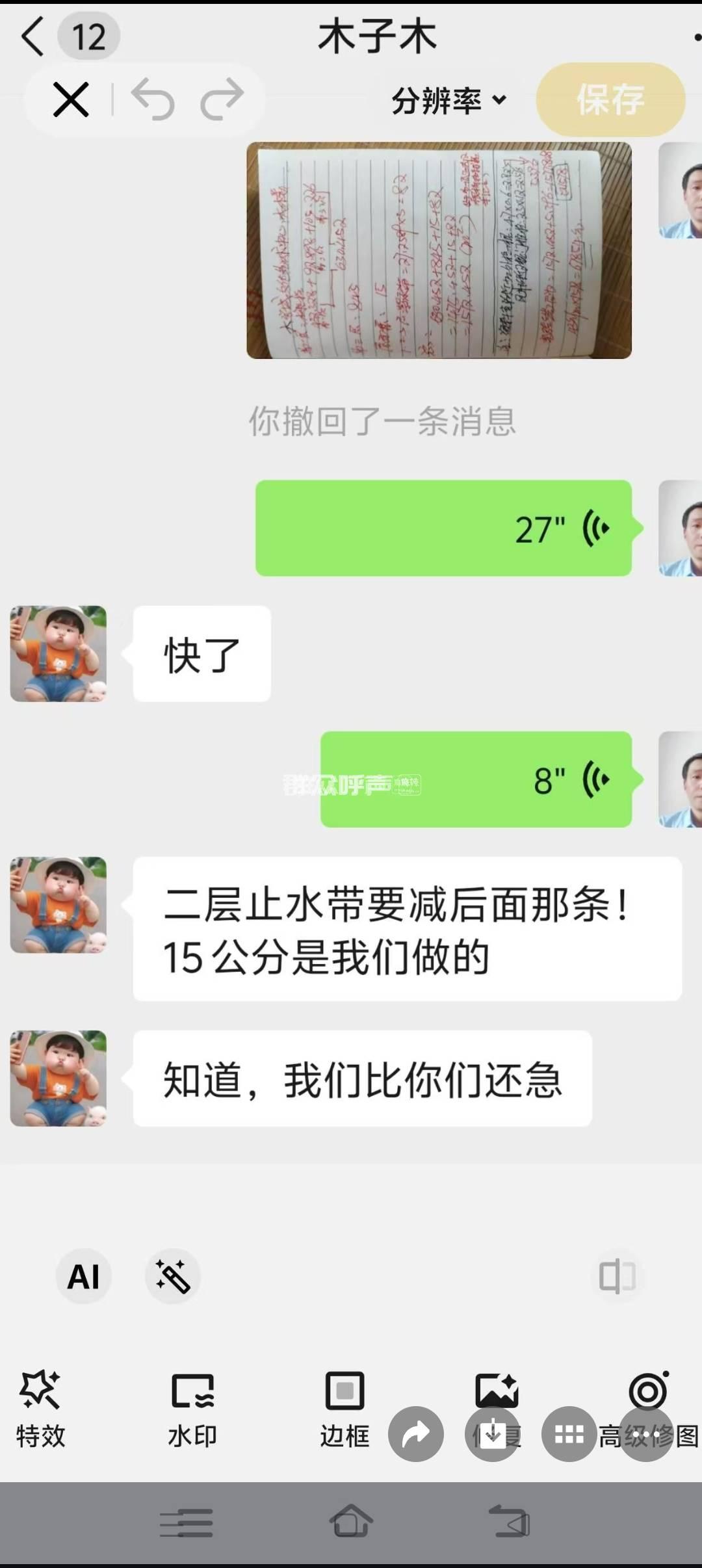Open the AI editing tool

(84, 1276)
